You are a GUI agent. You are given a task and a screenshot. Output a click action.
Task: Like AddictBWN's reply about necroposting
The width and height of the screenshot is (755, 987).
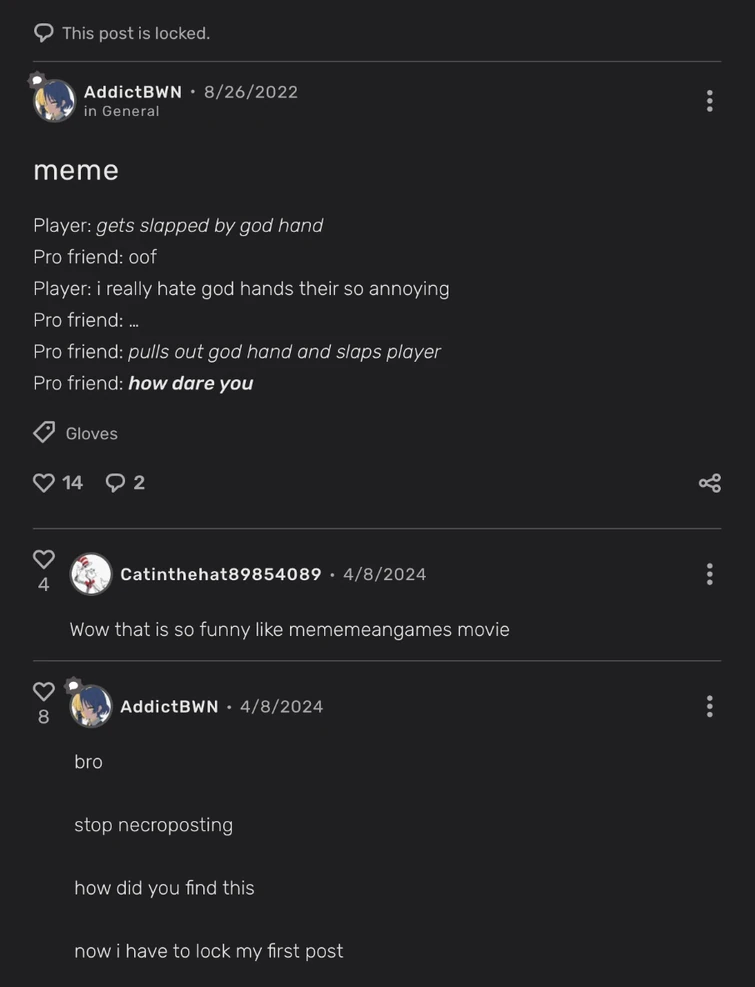point(44,691)
